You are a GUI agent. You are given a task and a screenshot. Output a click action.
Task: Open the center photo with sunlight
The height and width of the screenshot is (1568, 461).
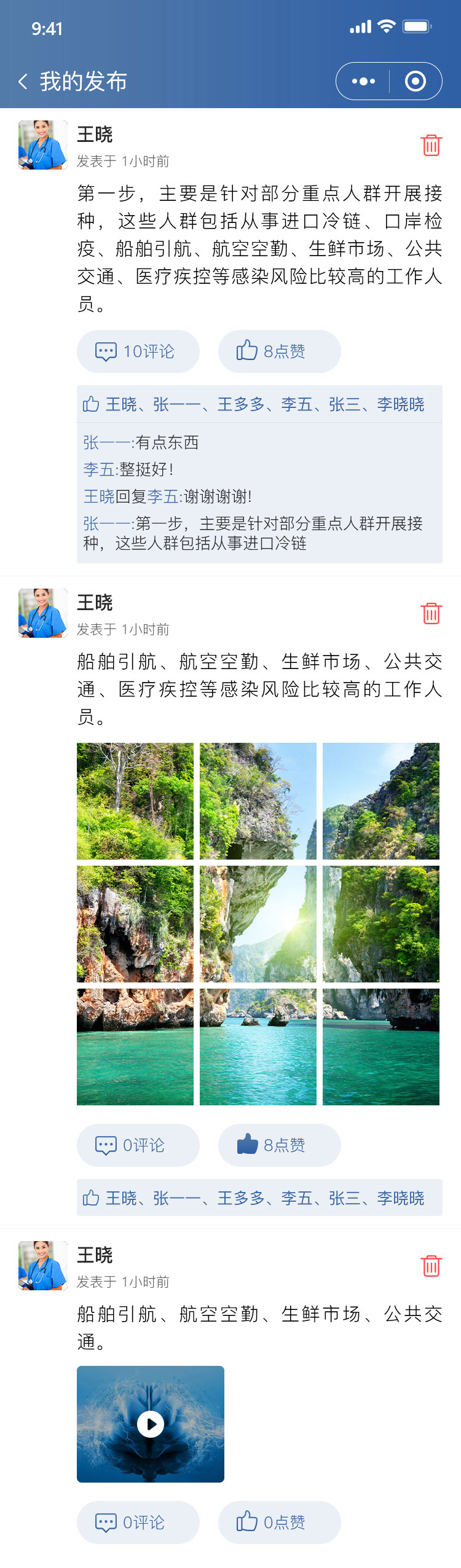(x=258, y=924)
